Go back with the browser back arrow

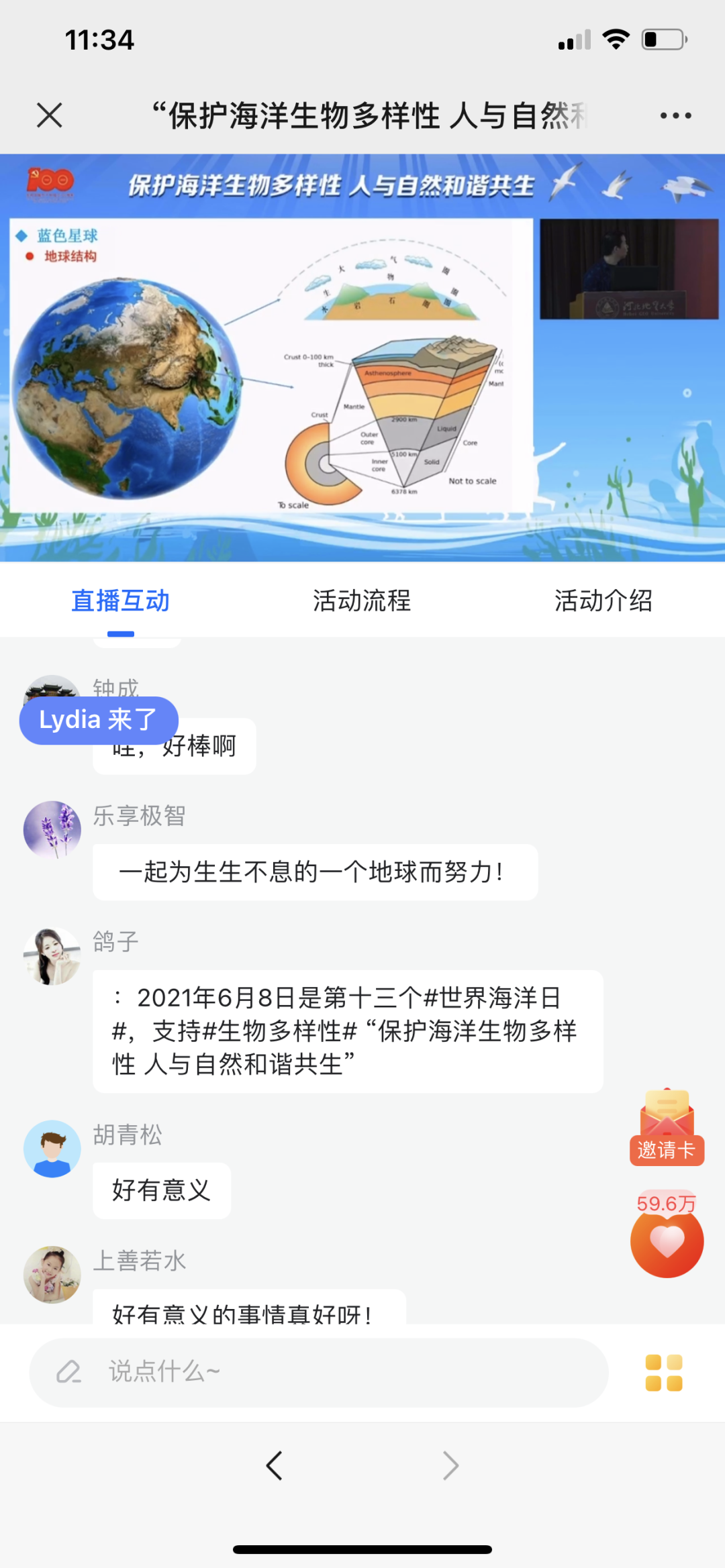point(274,1465)
